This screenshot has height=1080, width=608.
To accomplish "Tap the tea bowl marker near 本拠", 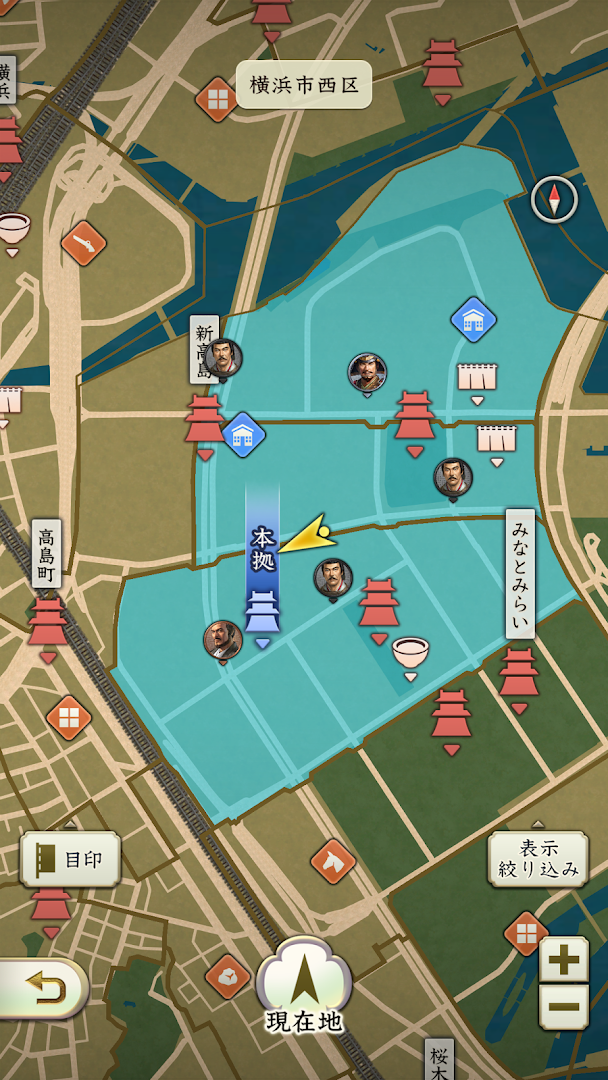I will 410,654.
